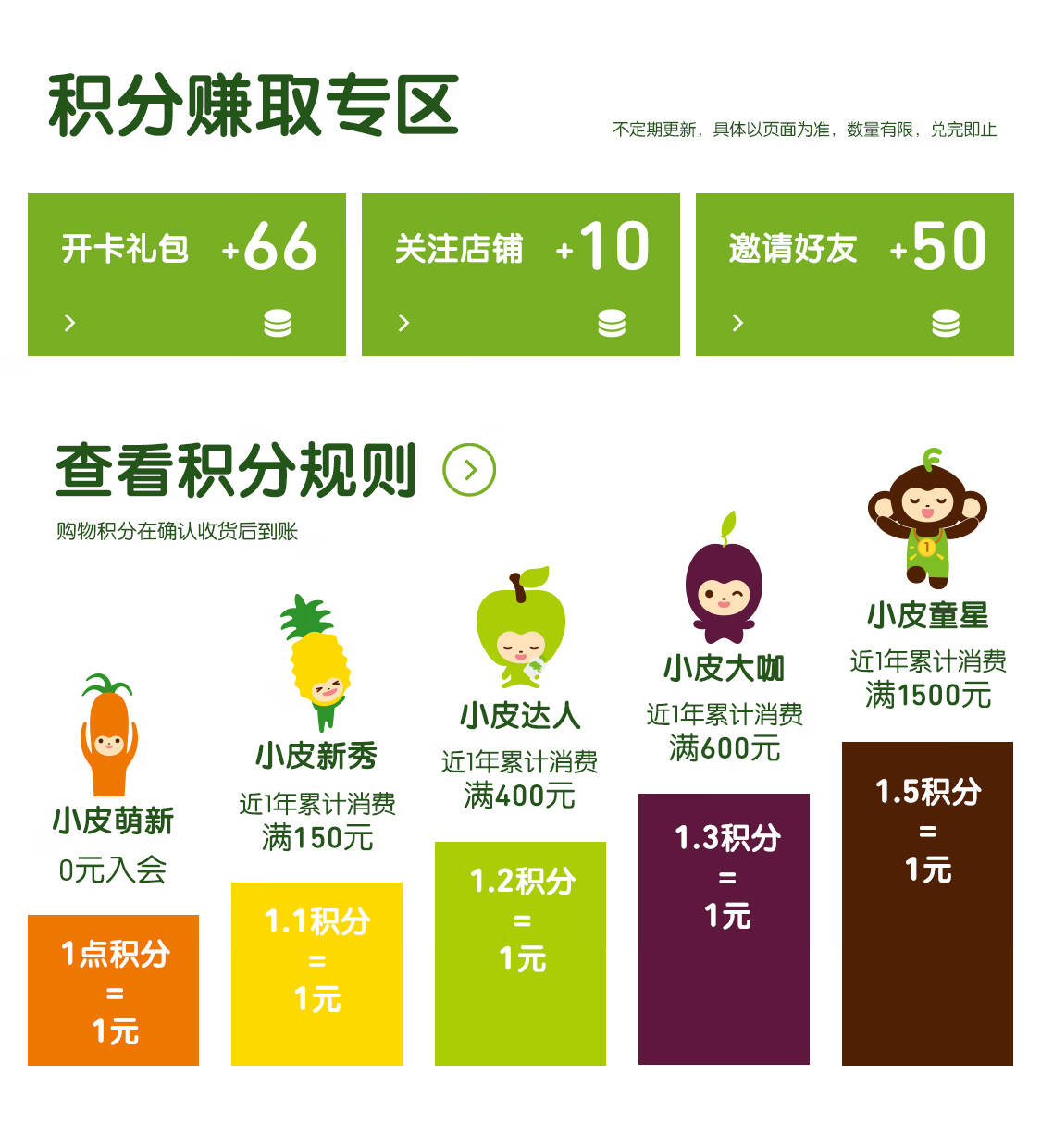Open the 查看积分规则 arrow circle
Viewport: 1041px width, 1148px height.
(x=469, y=470)
